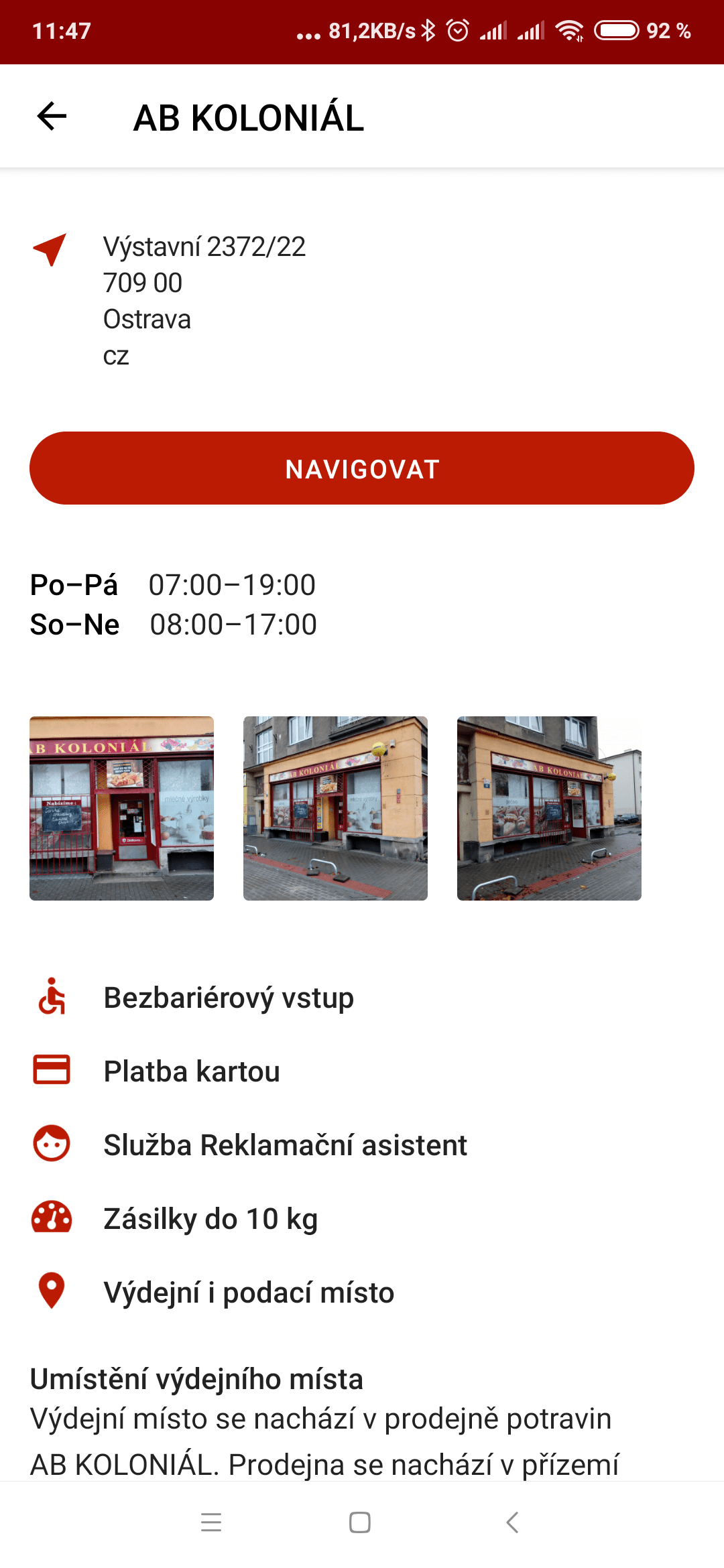Open the third photo showing the street
Image resolution: width=724 pixels, height=1568 pixels.
pyautogui.click(x=549, y=808)
